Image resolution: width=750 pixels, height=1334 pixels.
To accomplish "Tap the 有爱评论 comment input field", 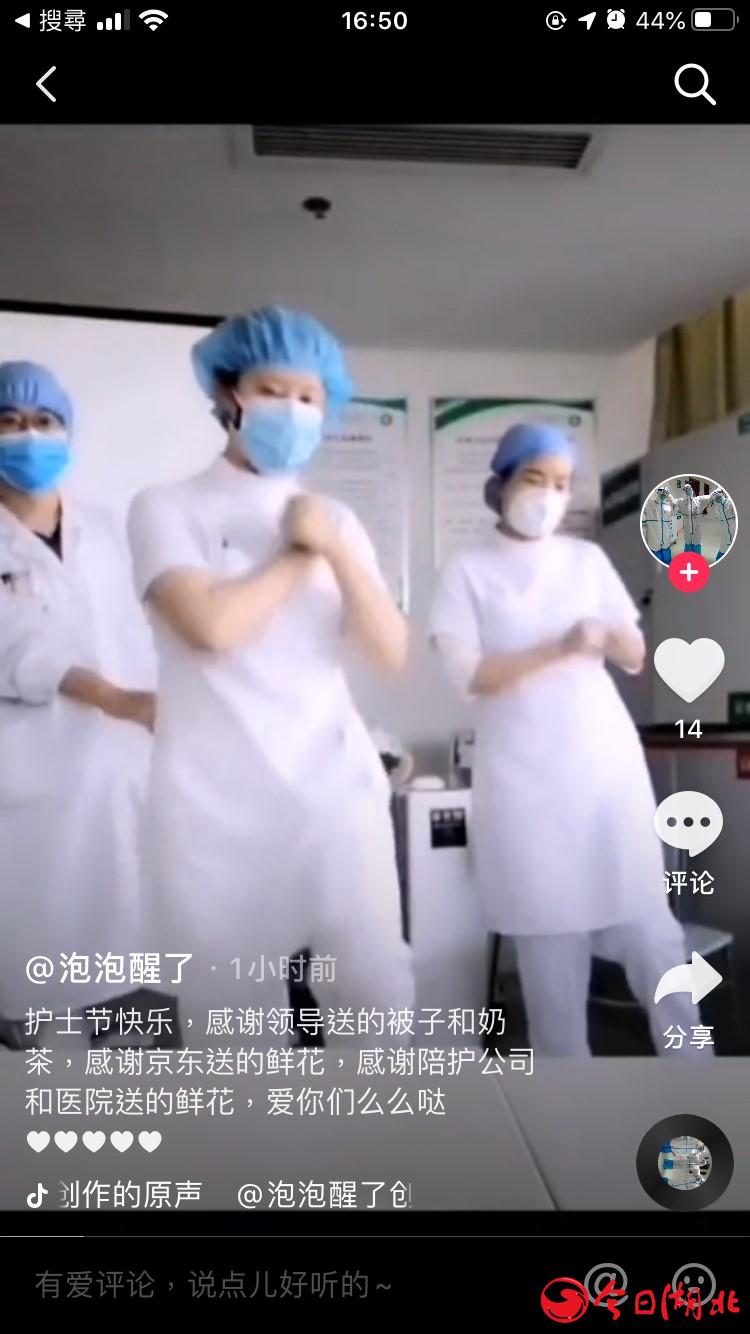I will coord(250,1284).
